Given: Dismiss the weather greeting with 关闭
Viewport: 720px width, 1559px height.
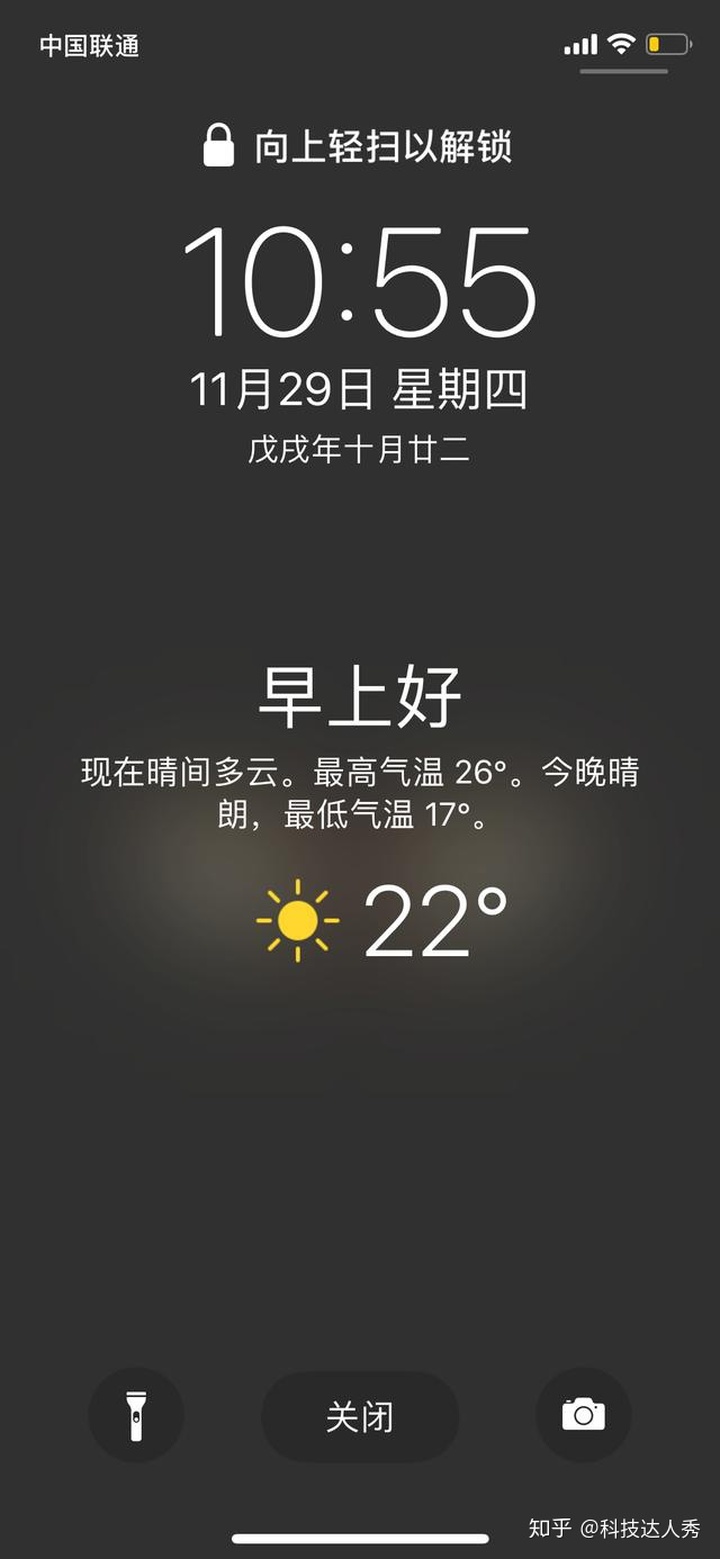Looking at the screenshot, I should (360, 1417).
